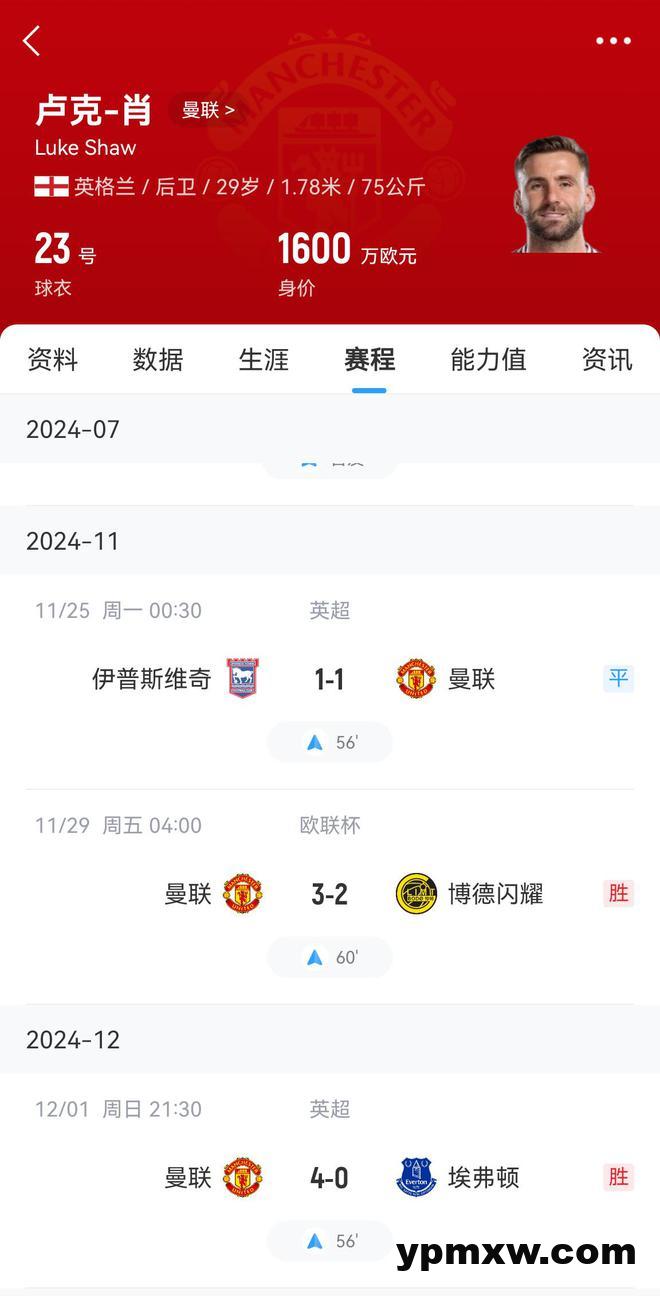The height and width of the screenshot is (1296, 660).
Task: Open the 伊普斯维奇 vs 曼联 match
Action: point(330,680)
